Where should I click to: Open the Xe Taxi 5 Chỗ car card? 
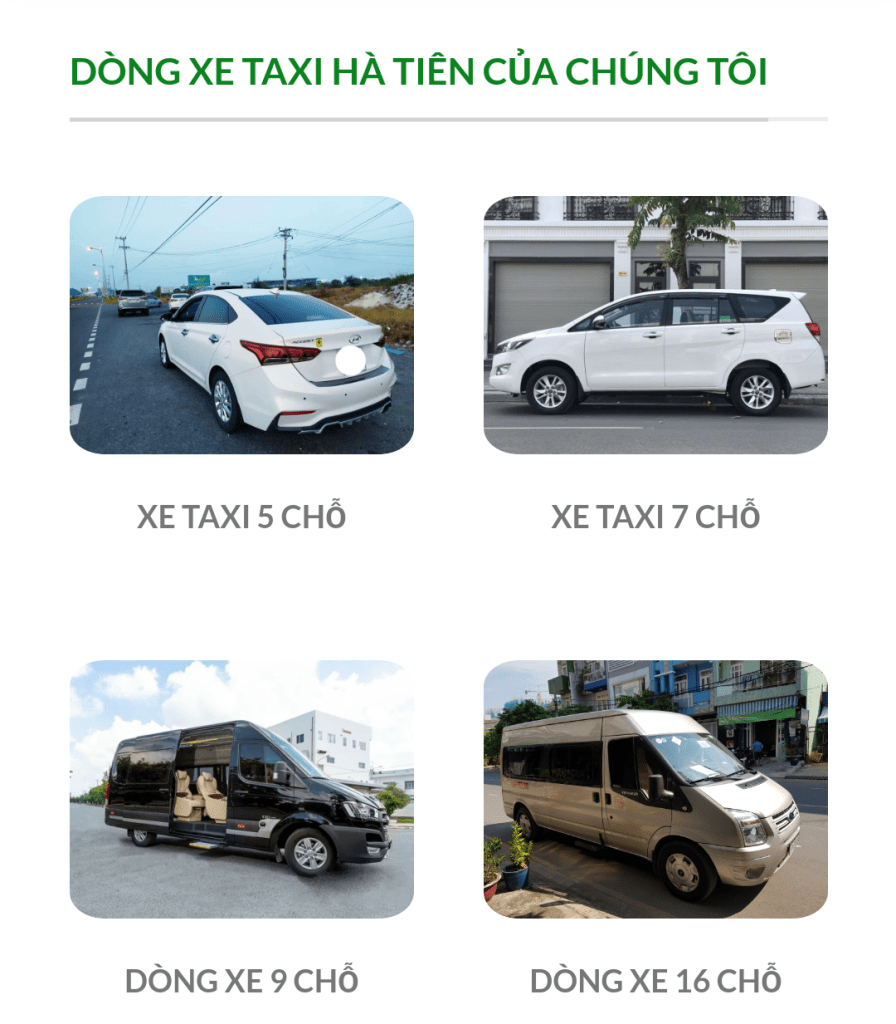(241, 325)
